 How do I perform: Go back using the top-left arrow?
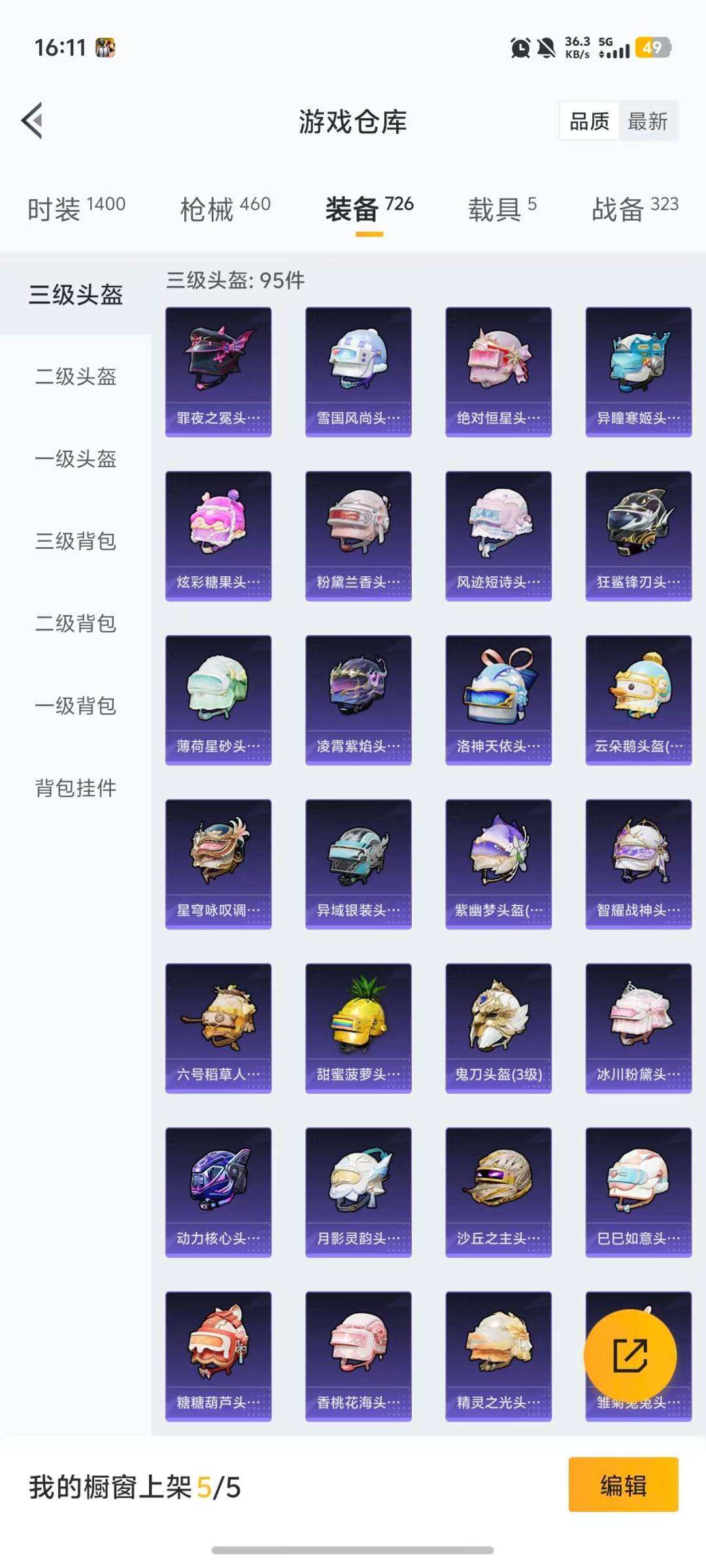click(33, 121)
